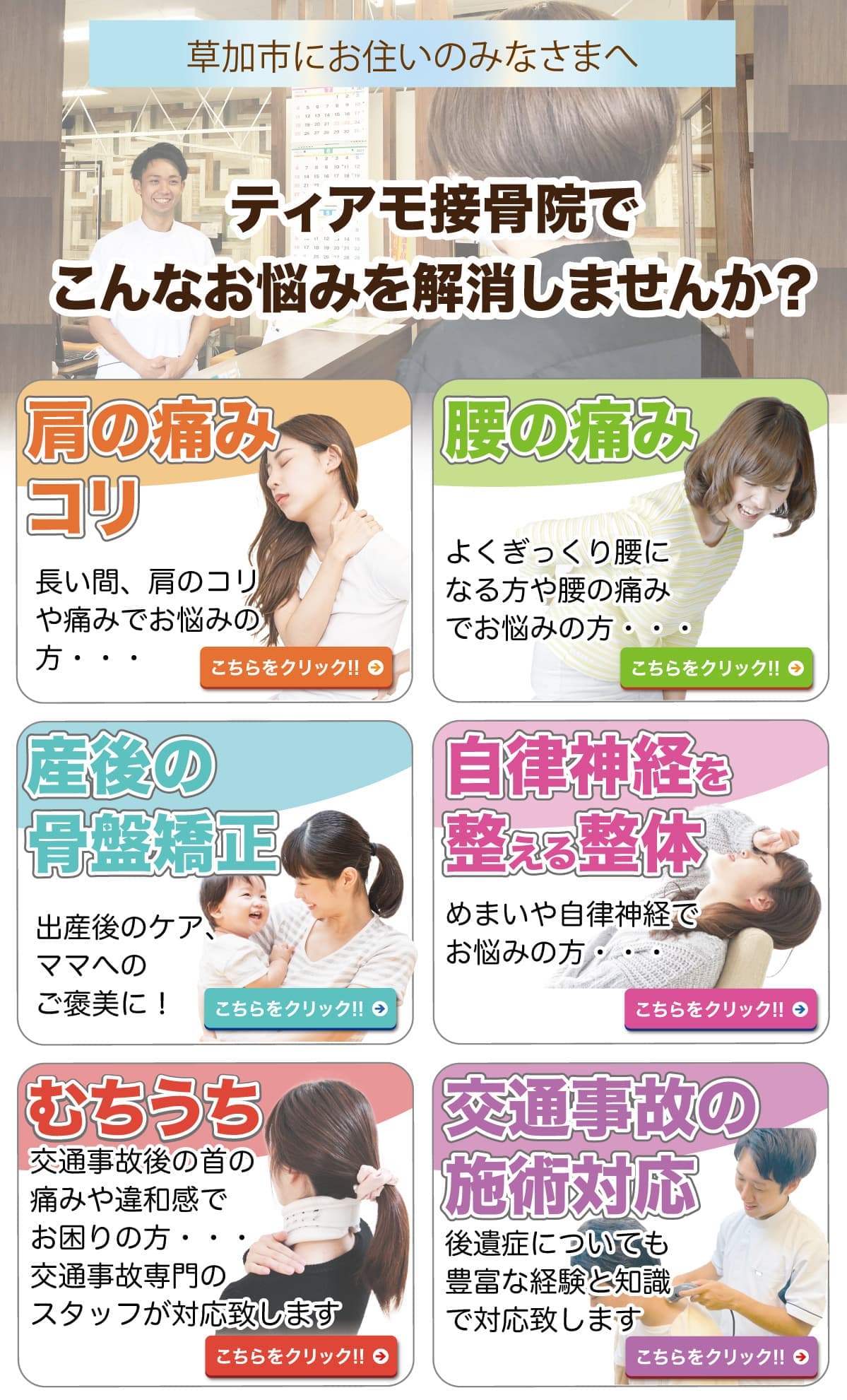Open the 産後の骨盤矯正 click-here button
The width and height of the screenshot is (847, 1400).
pyautogui.click(x=300, y=1008)
